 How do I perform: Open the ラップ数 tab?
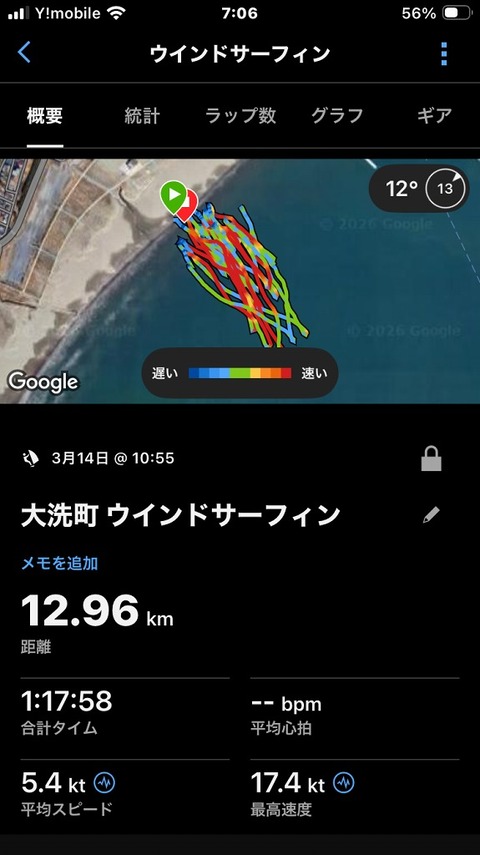(x=240, y=116)
